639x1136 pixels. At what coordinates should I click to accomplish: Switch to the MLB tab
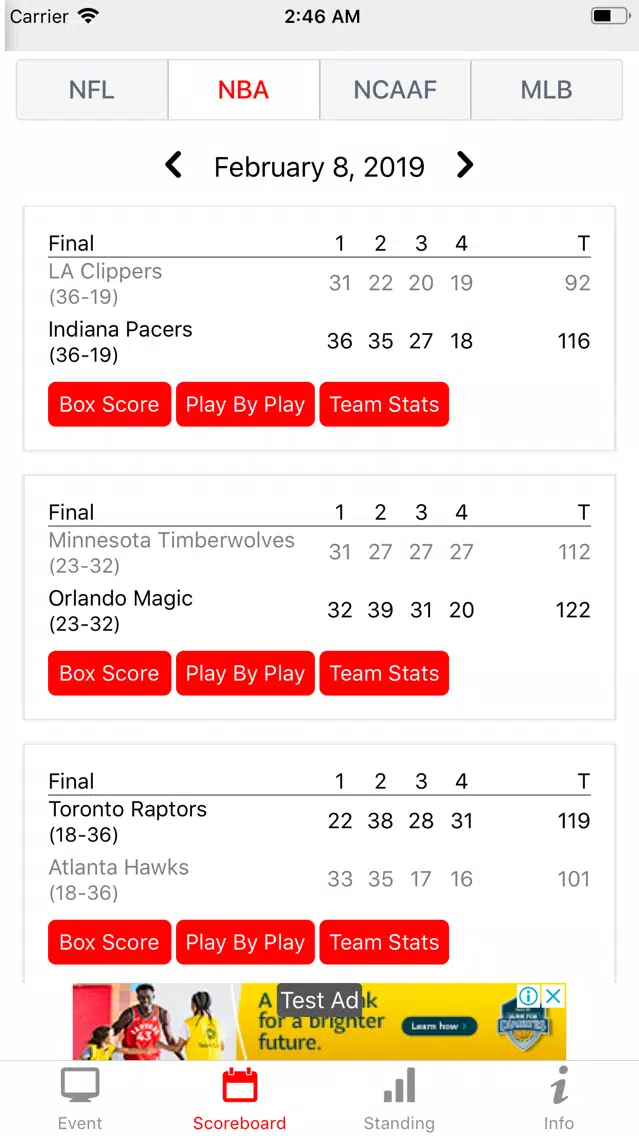(546, 90)
